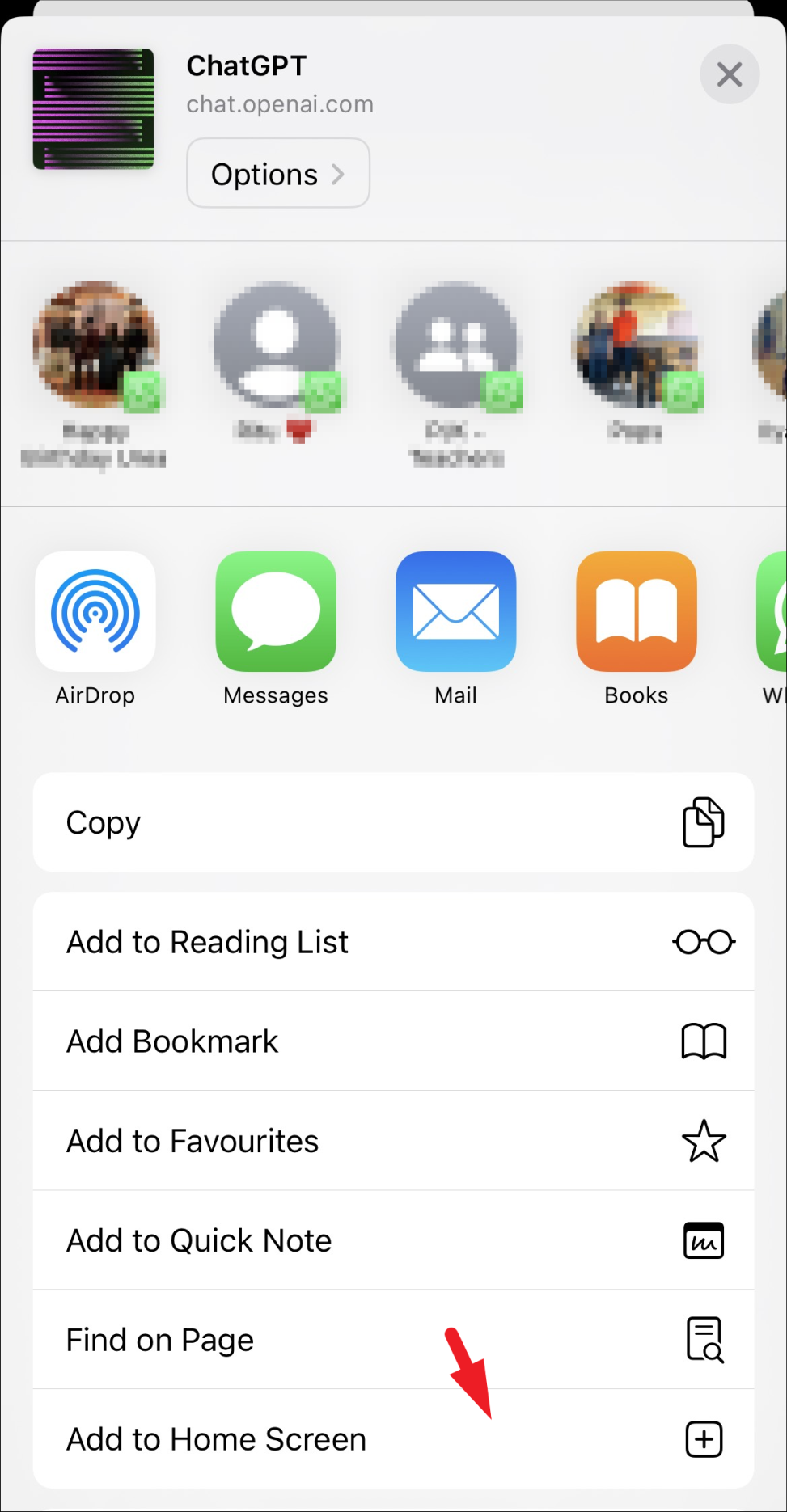Tap Add to Home Screen
The height and width of the screenshot is (1512, 787).
393,1439
